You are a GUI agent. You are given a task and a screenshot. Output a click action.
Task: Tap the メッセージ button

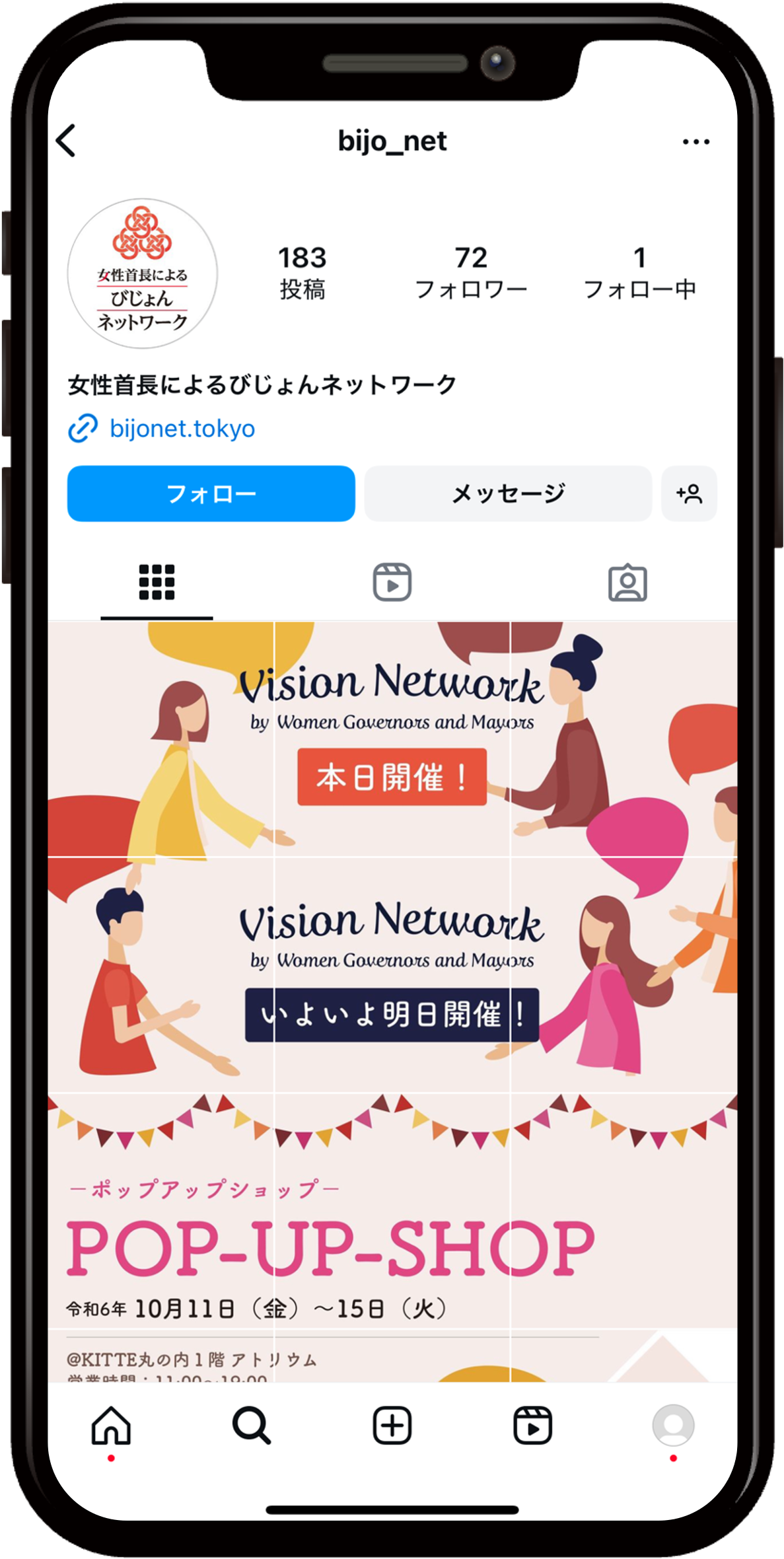click(507, 493)
